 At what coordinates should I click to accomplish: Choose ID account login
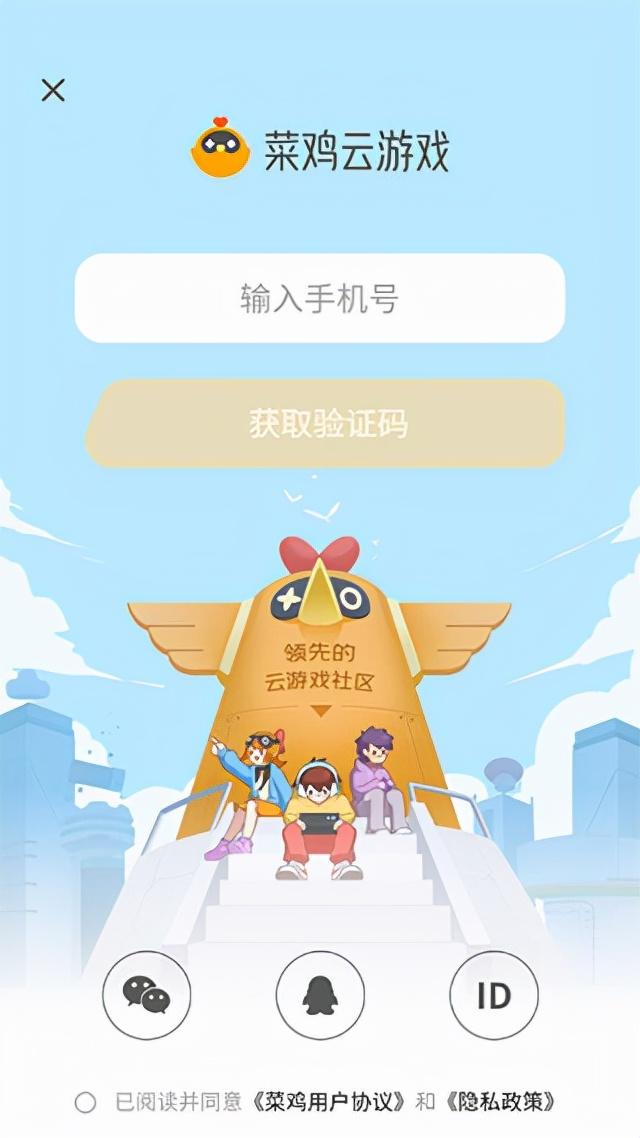(494, 995)
